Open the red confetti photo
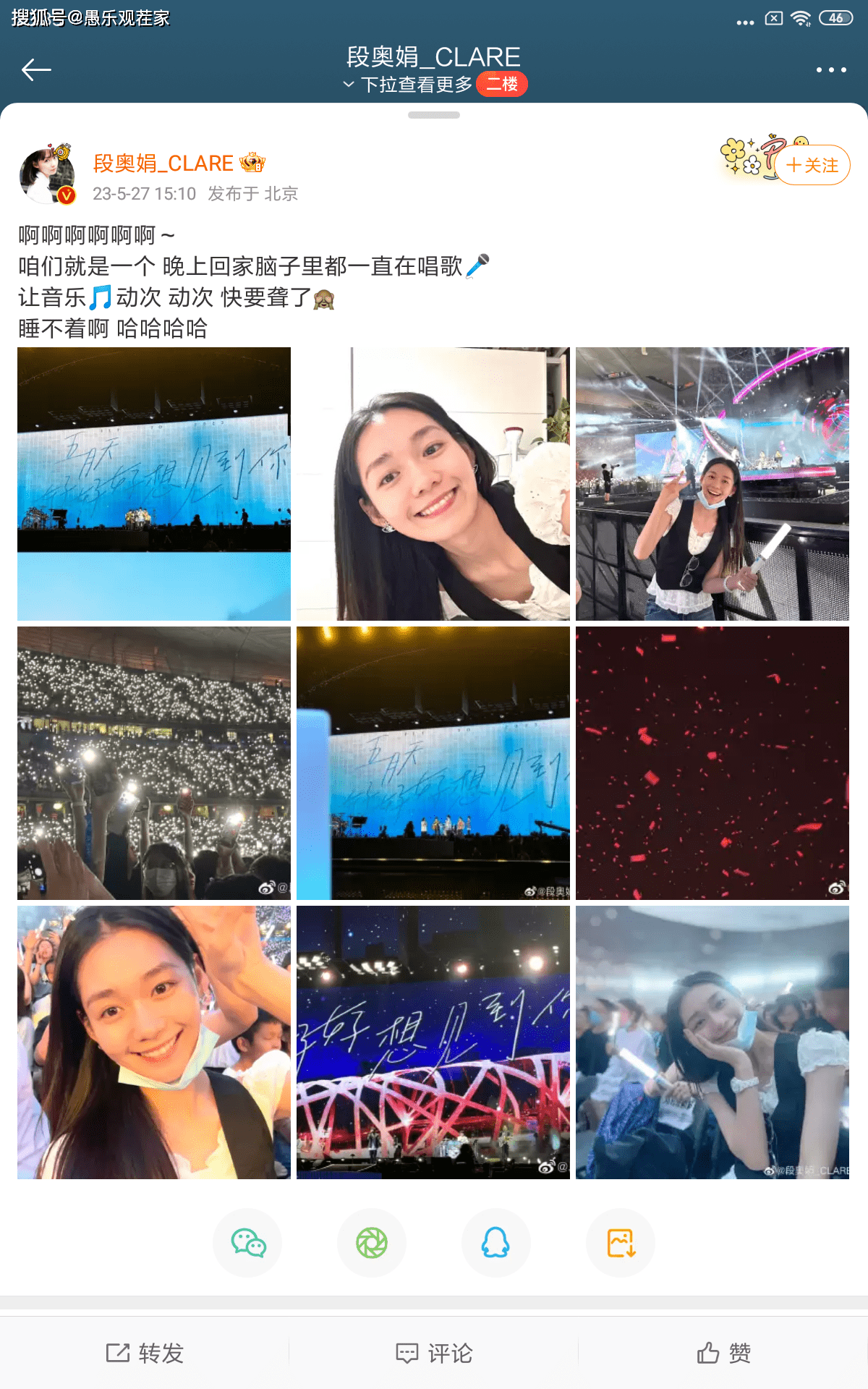868x1389 pixels. [x=712, y=763]
